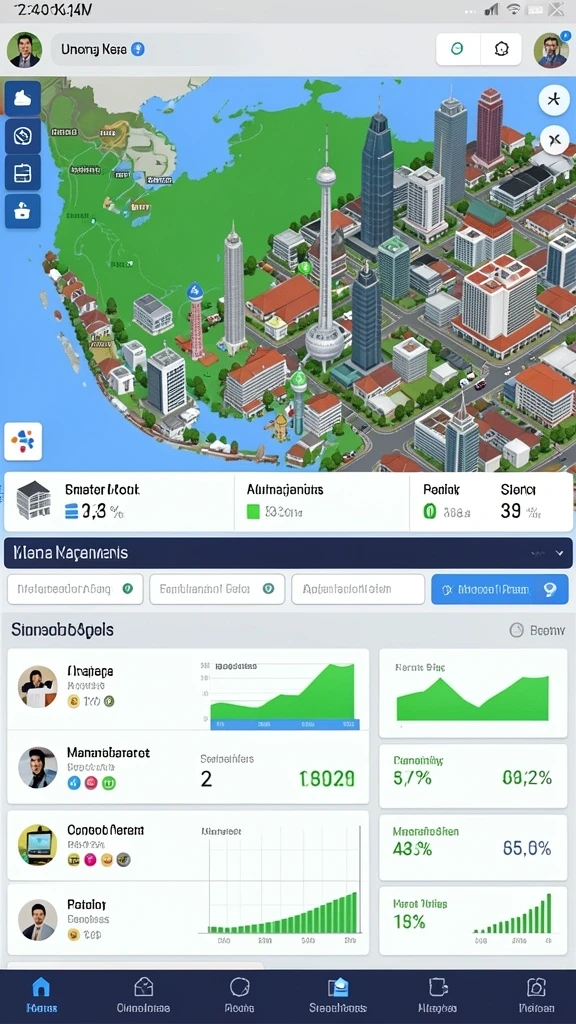Open the calendar-like tool on the map's left toolbar

coord(23,173)
